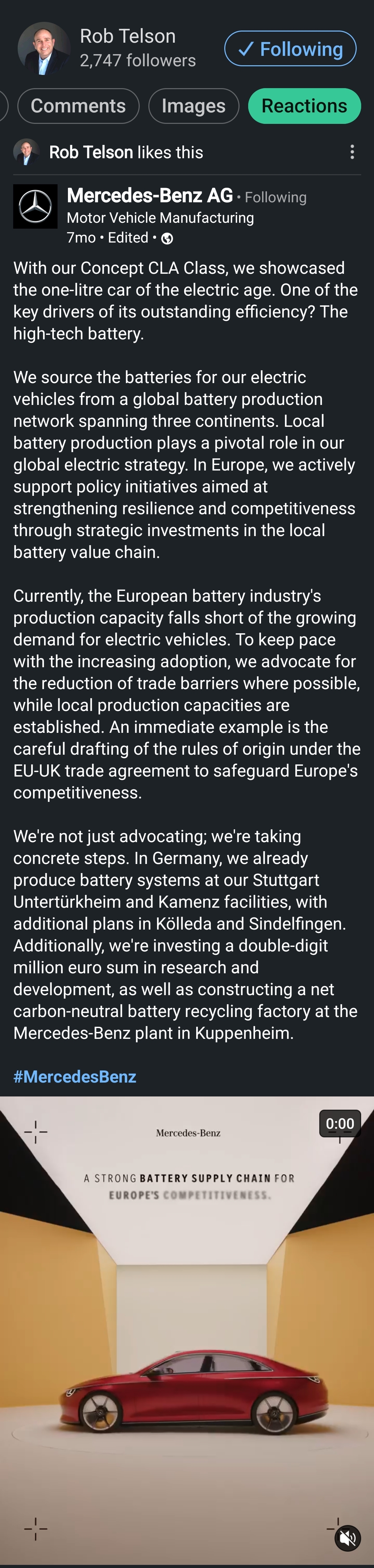
Task: Switch to the Comments filter
Action: coord(78,106)
